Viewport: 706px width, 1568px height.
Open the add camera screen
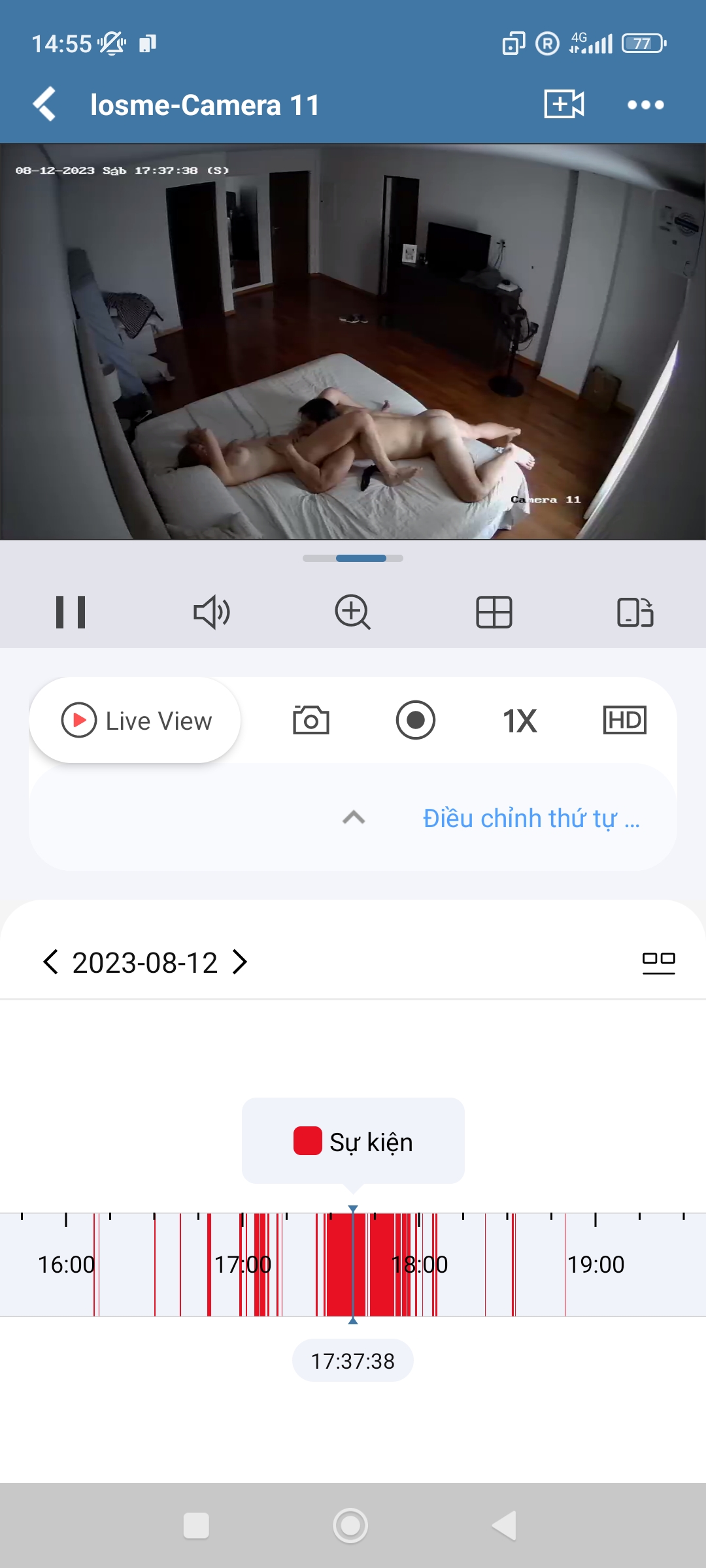[565, 105]
